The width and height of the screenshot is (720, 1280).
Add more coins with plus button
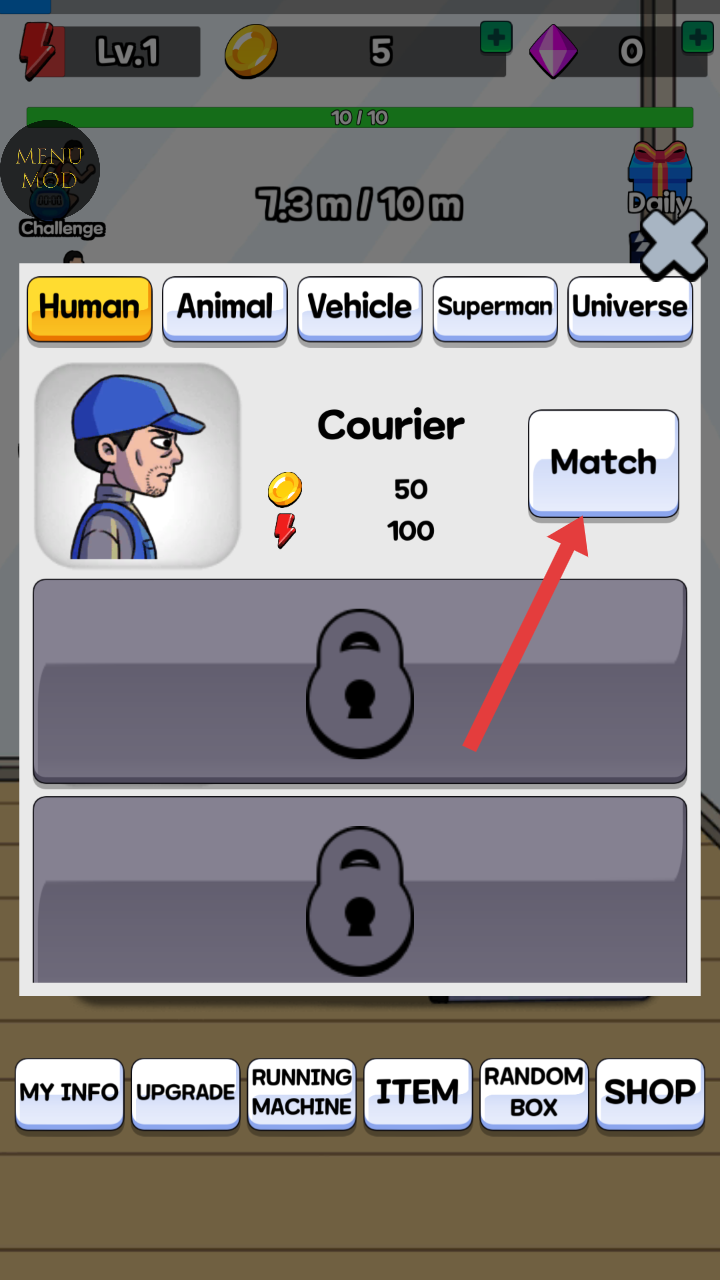click(x=495, y=38)
